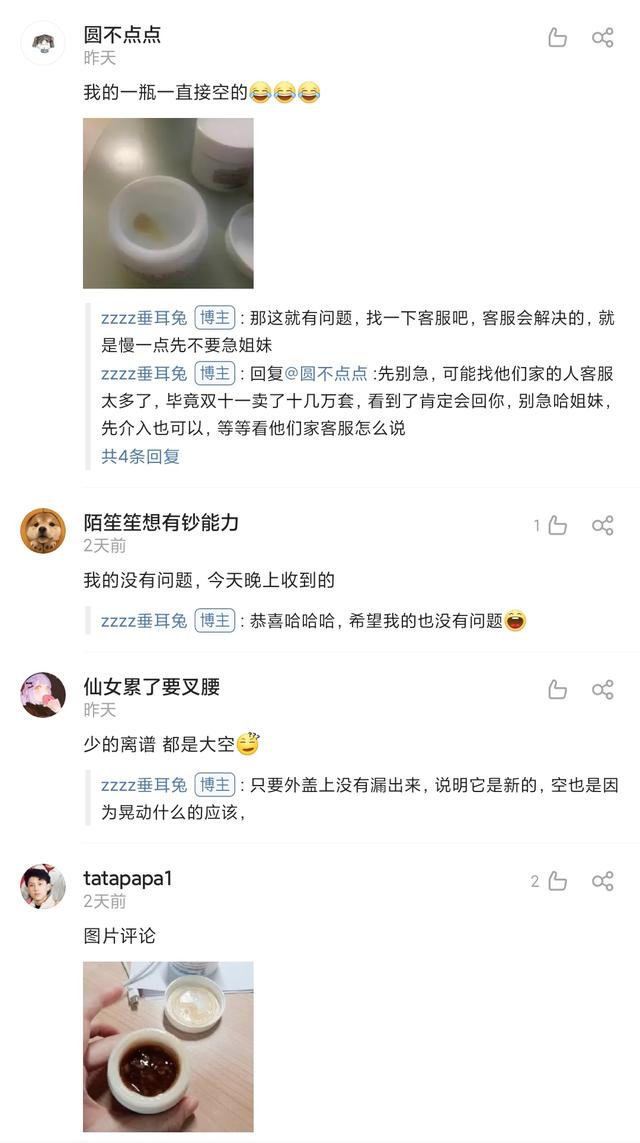The image size is (640, 1143).
Task: Open zzzz垂耳兔's reply to 仙女累了要叉腰
Action: coord(358,798)
